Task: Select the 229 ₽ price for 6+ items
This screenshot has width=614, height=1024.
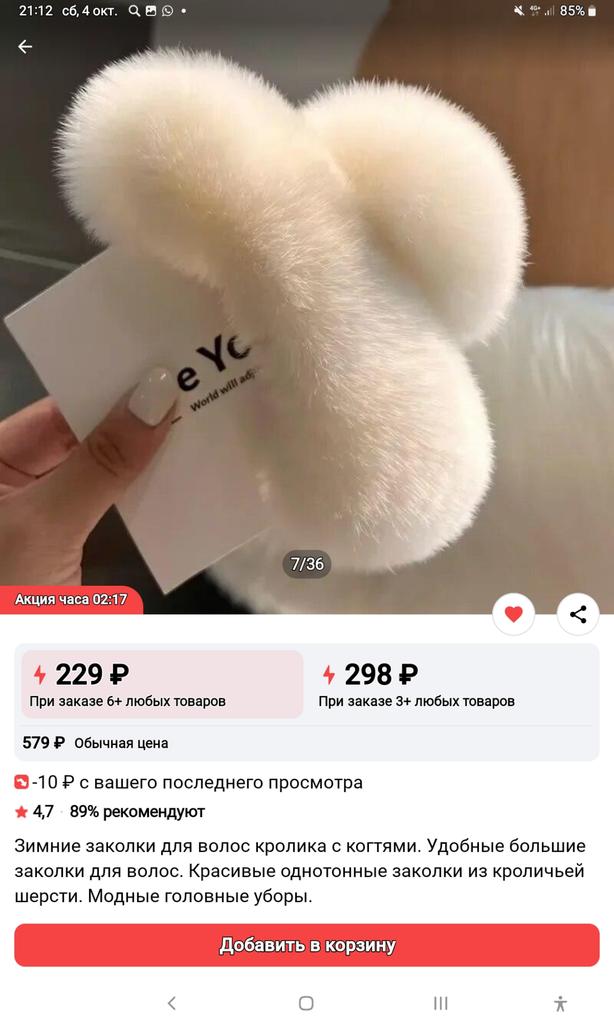Action: point(162,684)
